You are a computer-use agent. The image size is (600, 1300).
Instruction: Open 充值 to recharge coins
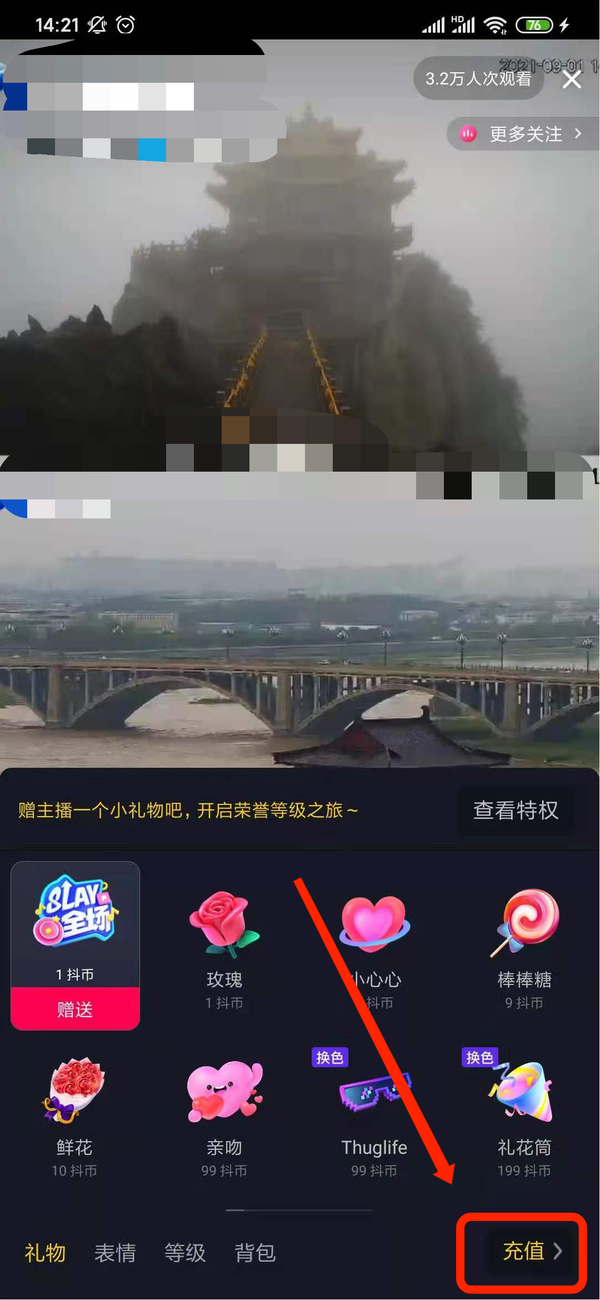click(531, 1251)
